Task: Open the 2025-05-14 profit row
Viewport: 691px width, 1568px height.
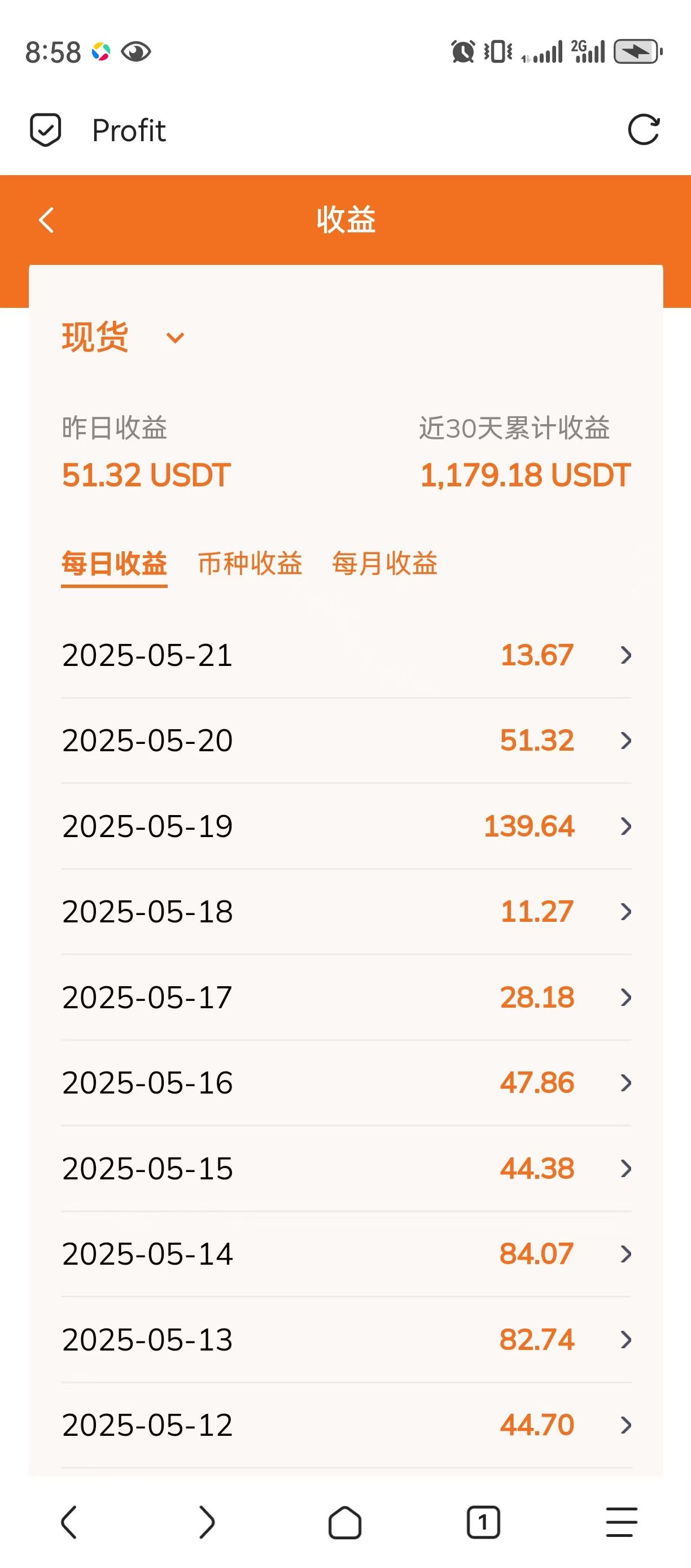Action: (346, 1254)
